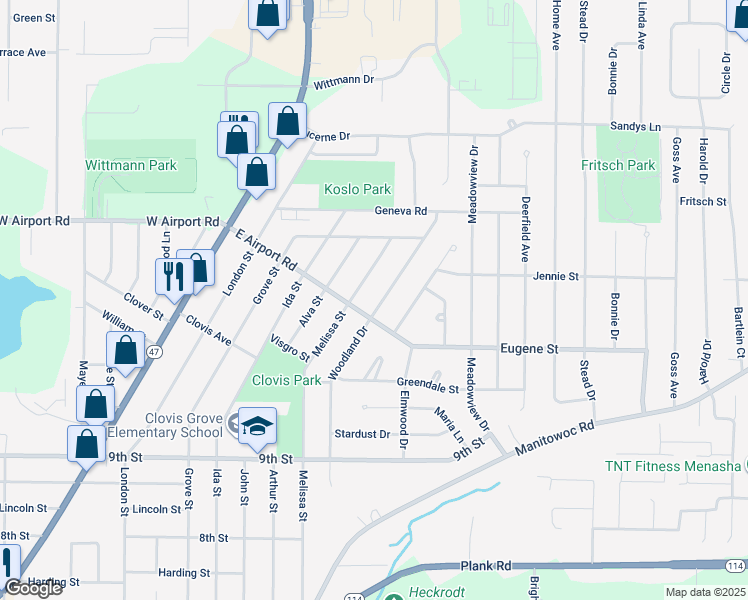This screenshot has height=600, width=748.
Task: Open the Clovis Grove Elementary School marker
Action: [x=257, y=426]
